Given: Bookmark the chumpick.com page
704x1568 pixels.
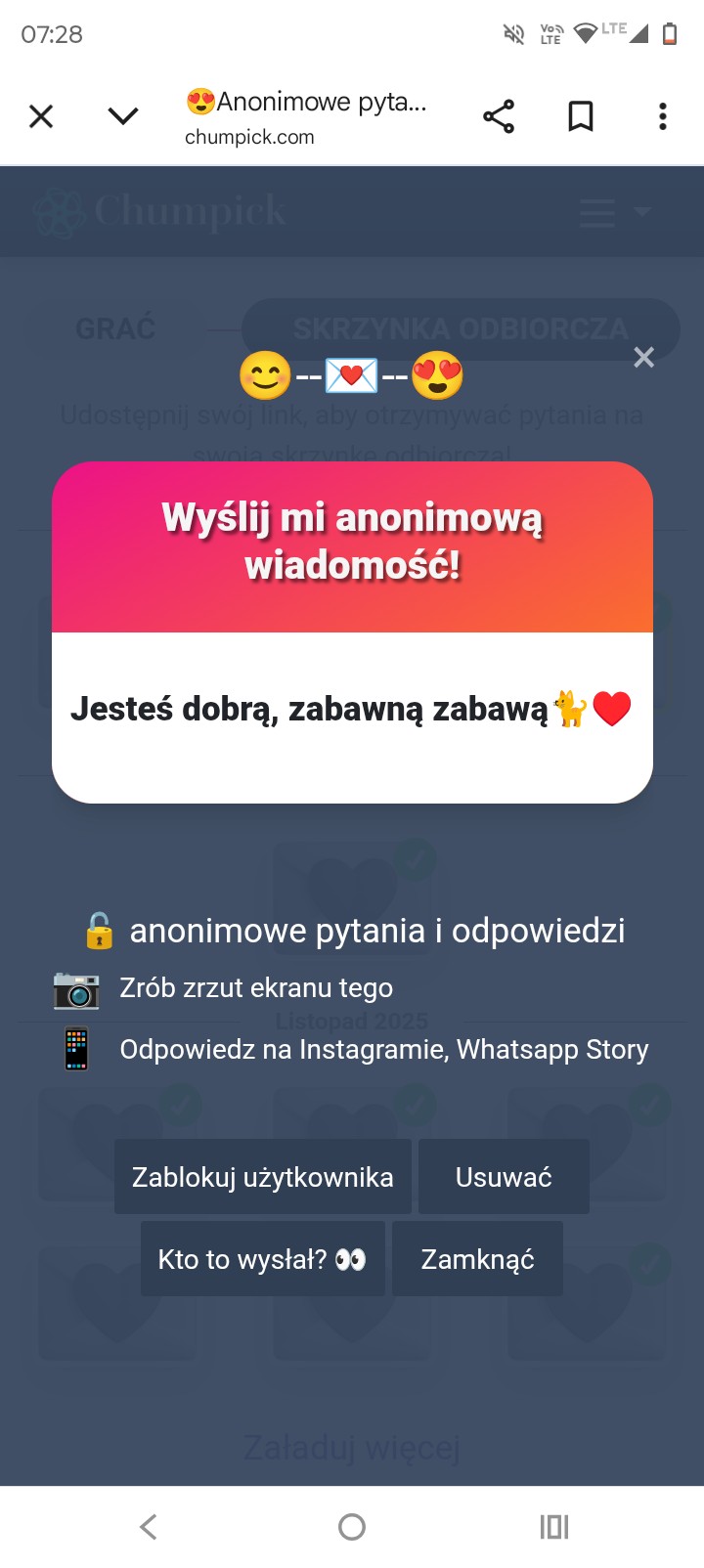Looking at the screenshot, I should 581,117.
